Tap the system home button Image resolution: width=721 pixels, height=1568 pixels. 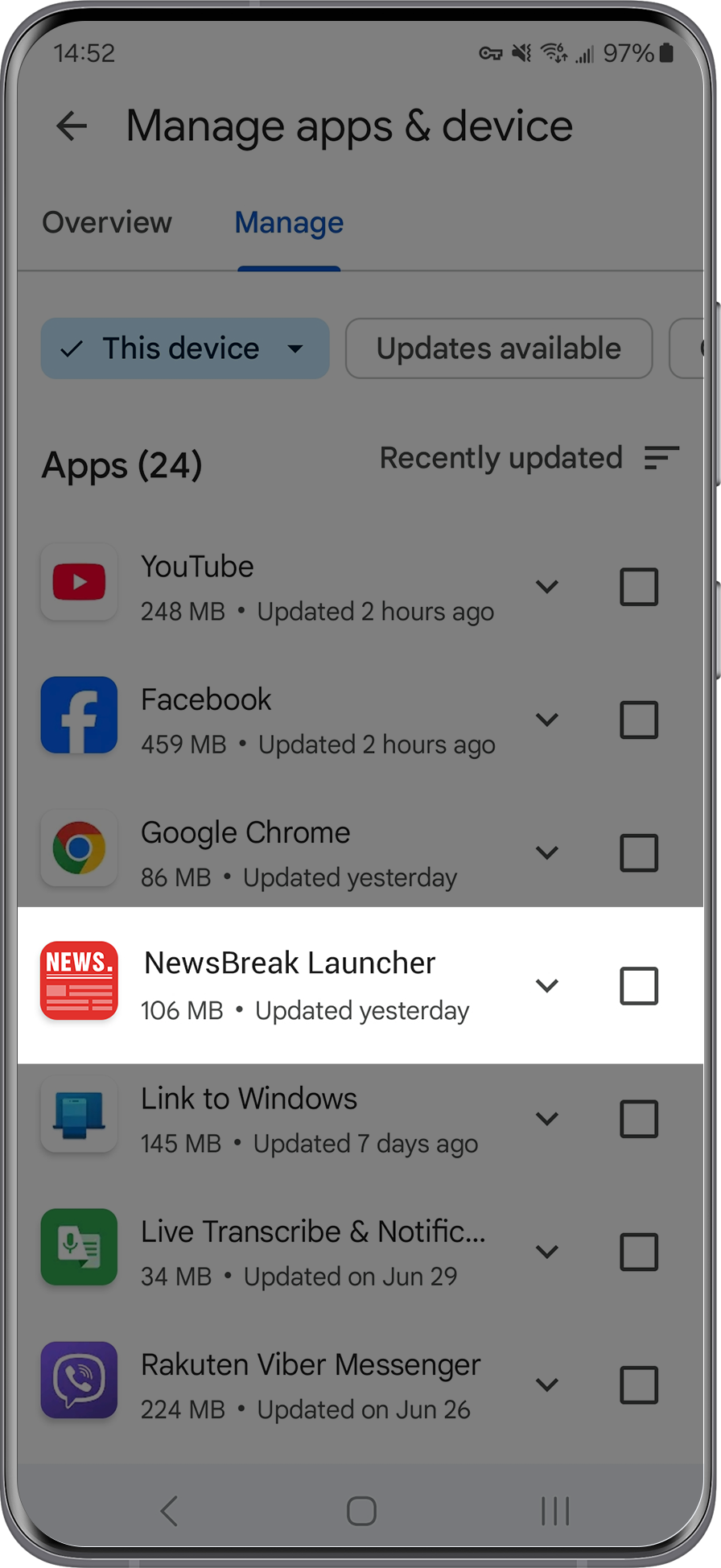(x=361, y=1511)
